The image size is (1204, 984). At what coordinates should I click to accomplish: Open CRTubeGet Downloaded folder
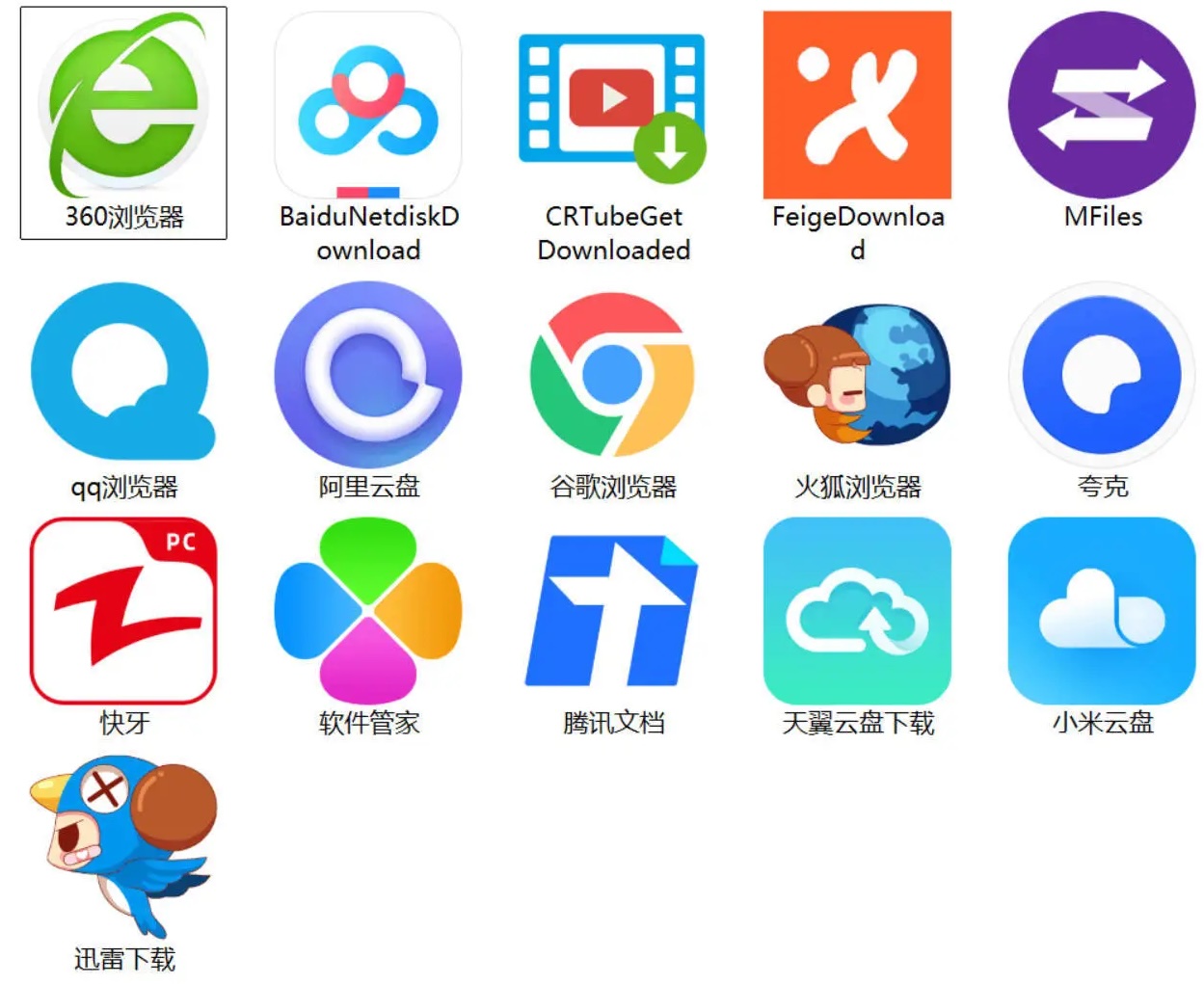coord(612,106)
